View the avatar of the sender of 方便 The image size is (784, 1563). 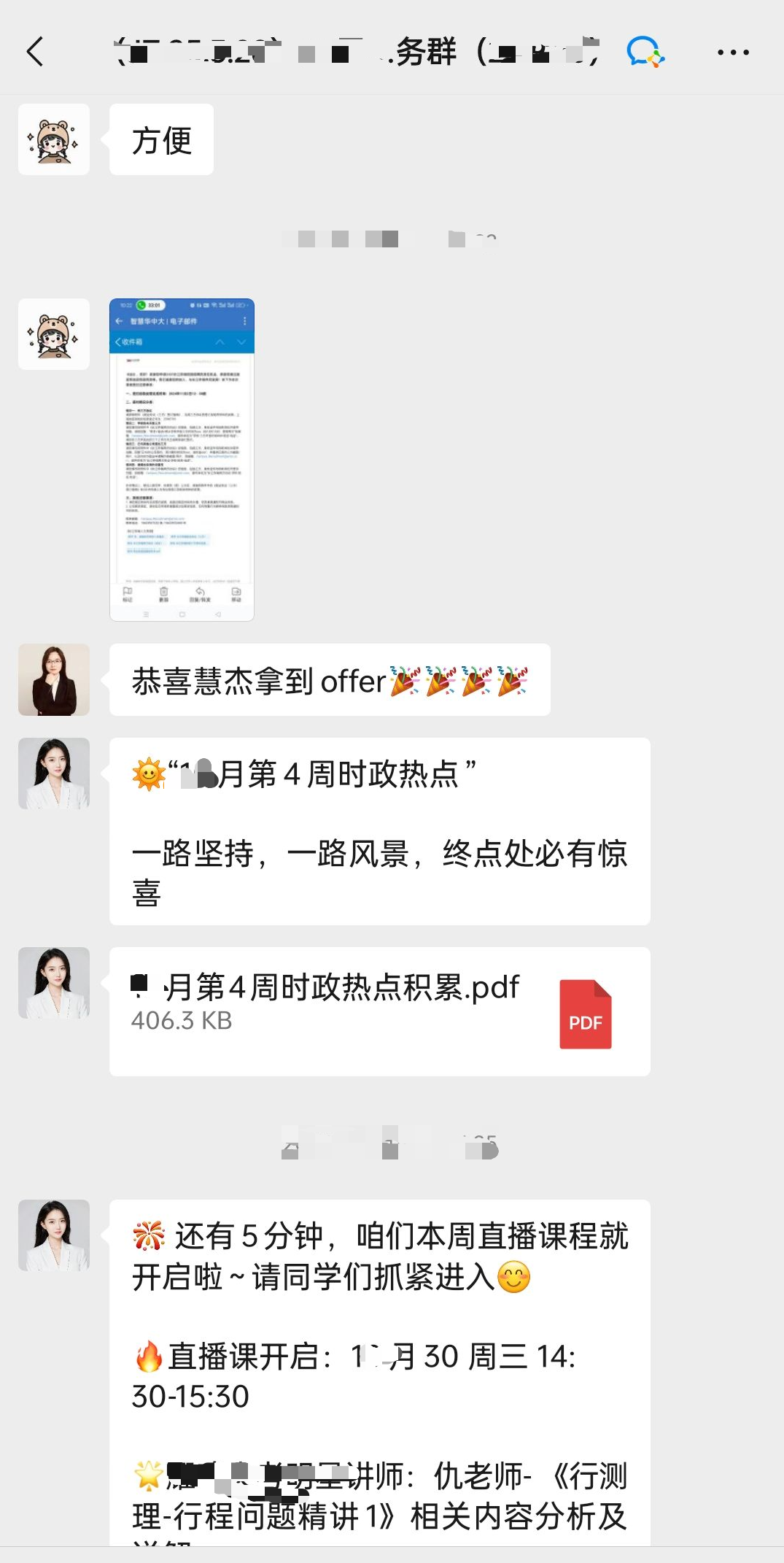54,139
